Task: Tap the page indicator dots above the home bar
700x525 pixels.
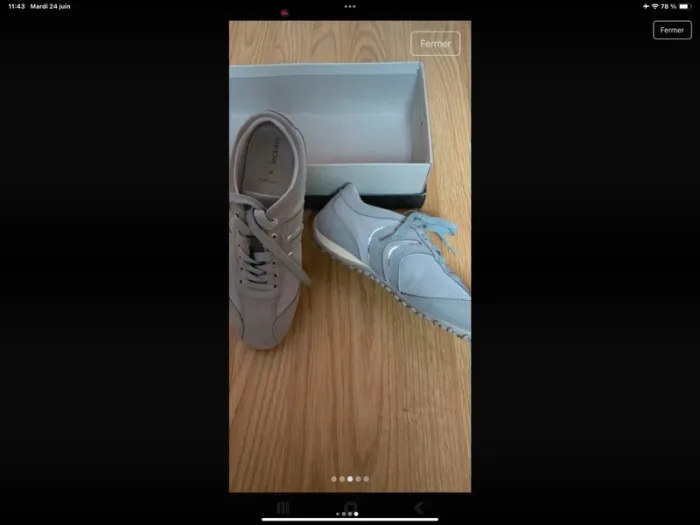Action: [348, 514]
